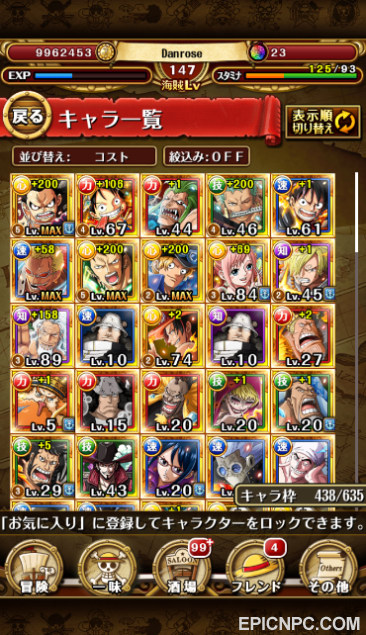Select the Lv.74 character with +2

click(x=172, y=336)
